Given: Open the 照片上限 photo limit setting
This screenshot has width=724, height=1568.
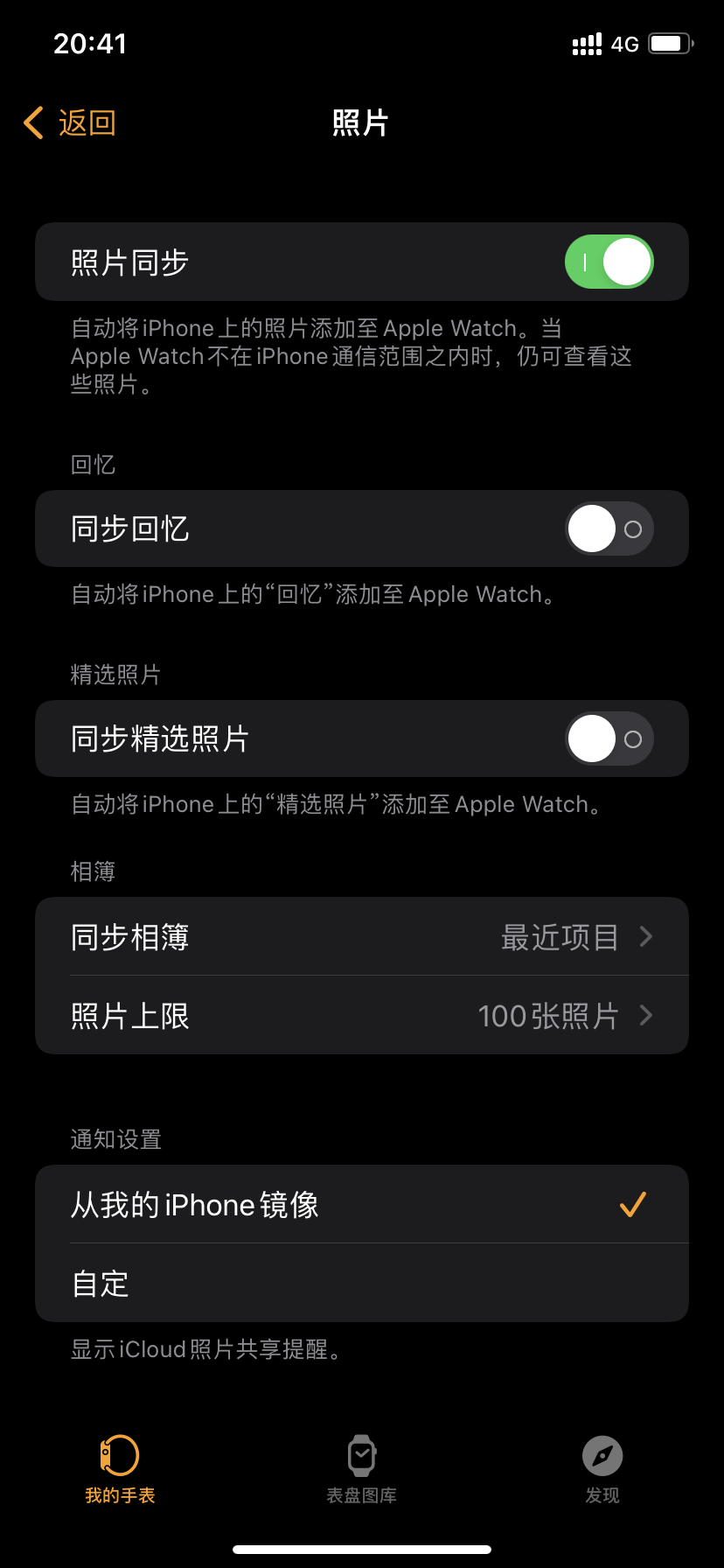Looking at the screenshot, I should 362,1015.
